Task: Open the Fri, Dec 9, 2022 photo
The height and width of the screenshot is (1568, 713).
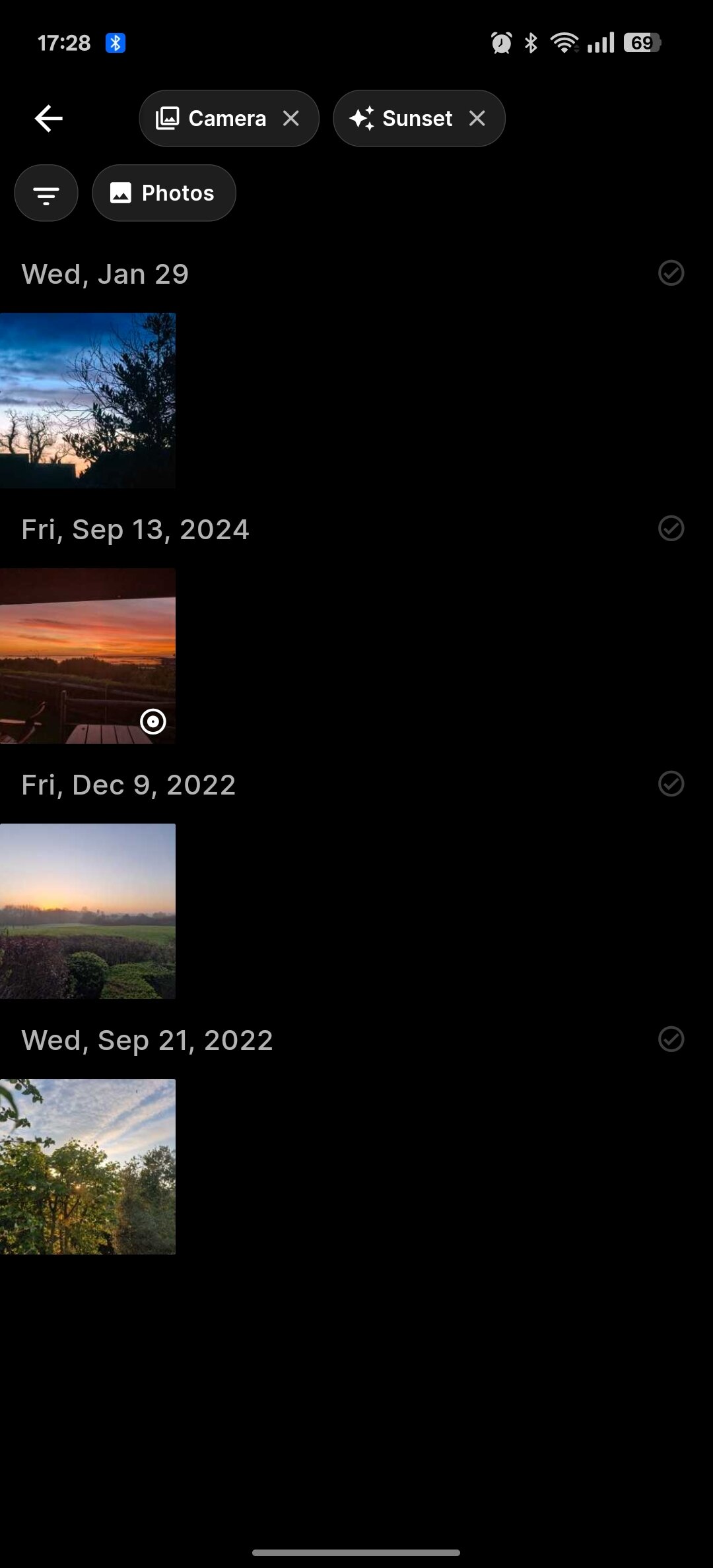Action: [88, 911]
